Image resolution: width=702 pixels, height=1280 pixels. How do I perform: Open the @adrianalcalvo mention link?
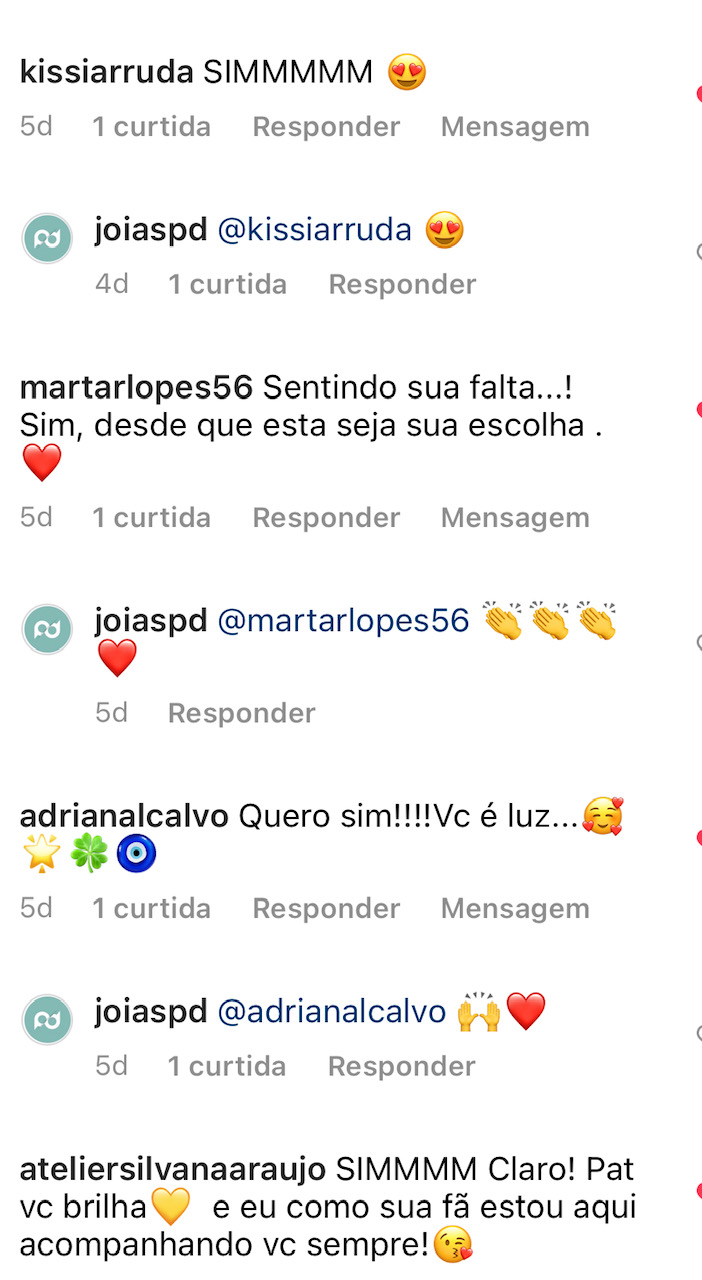pos(331,1012)
